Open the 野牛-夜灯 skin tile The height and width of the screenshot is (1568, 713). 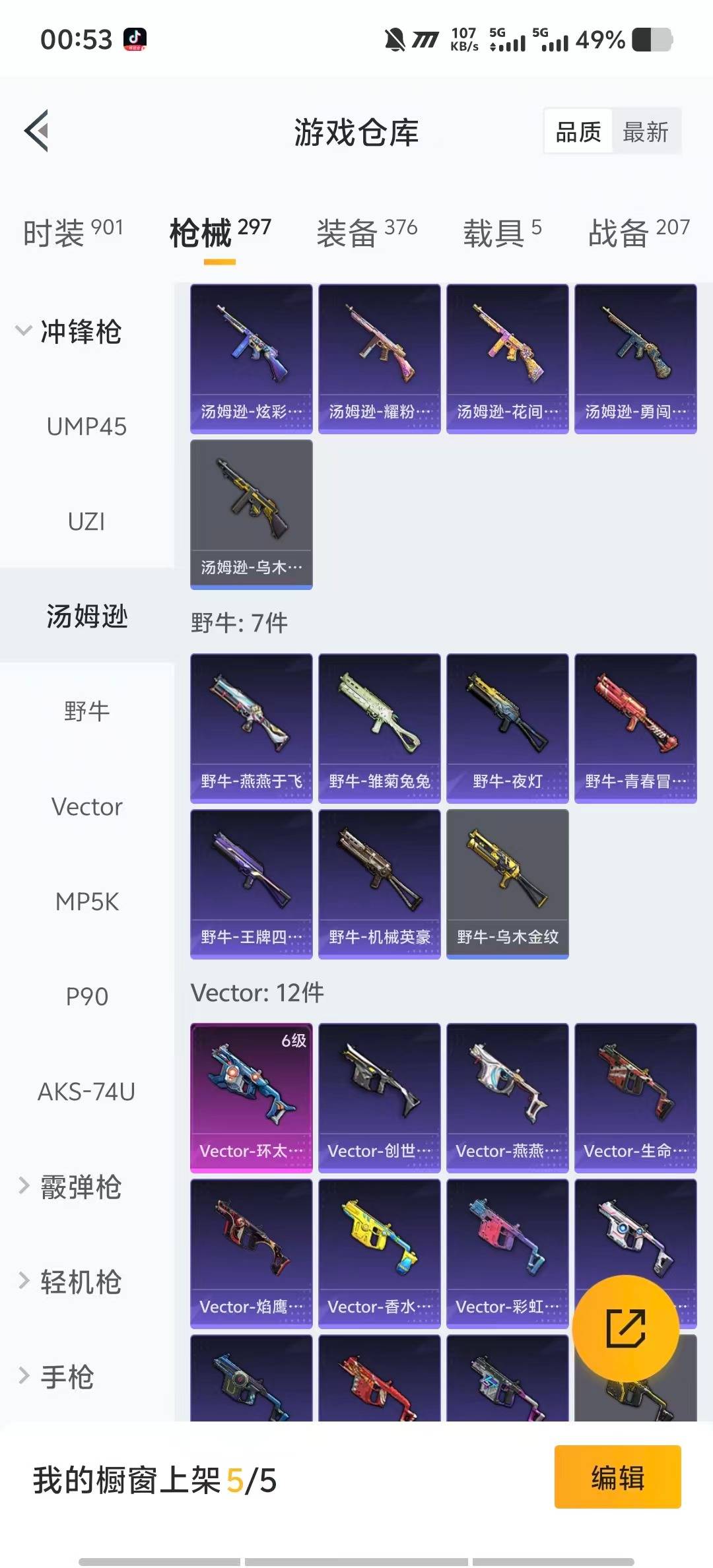(x=507, y=728)
